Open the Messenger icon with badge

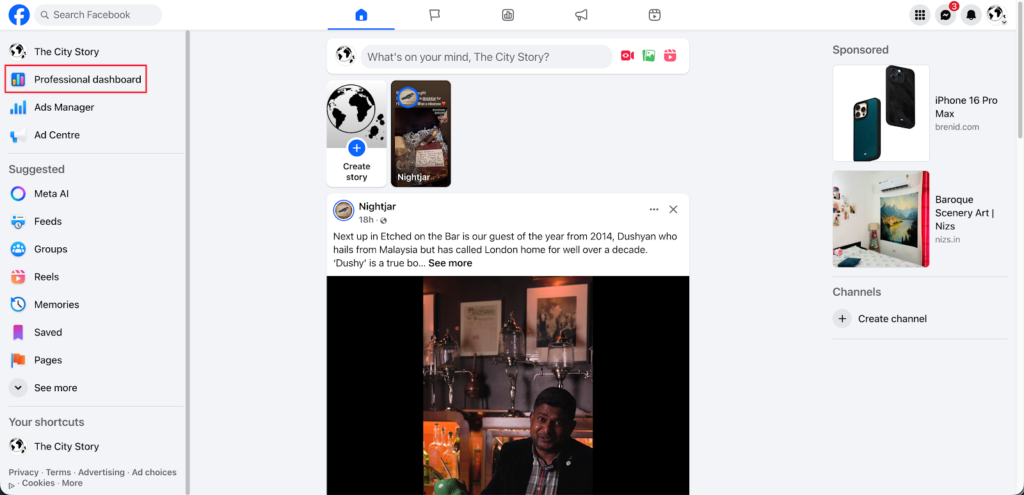click(x=945, y=15)
